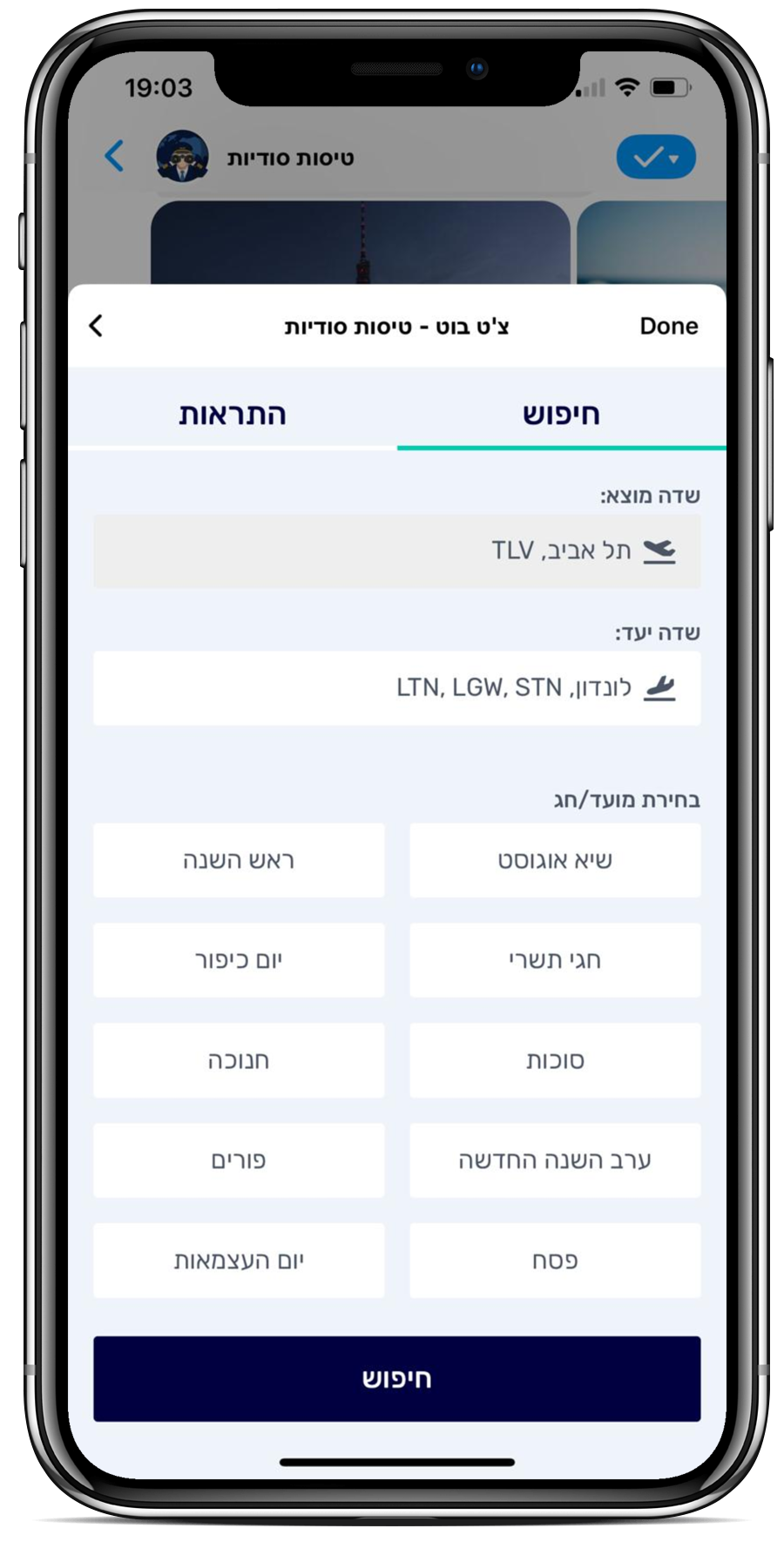This screenshot has width=784, height=1542.
Task: Choose יום כיפור from holiday options
Action: [x=239, y=960]
